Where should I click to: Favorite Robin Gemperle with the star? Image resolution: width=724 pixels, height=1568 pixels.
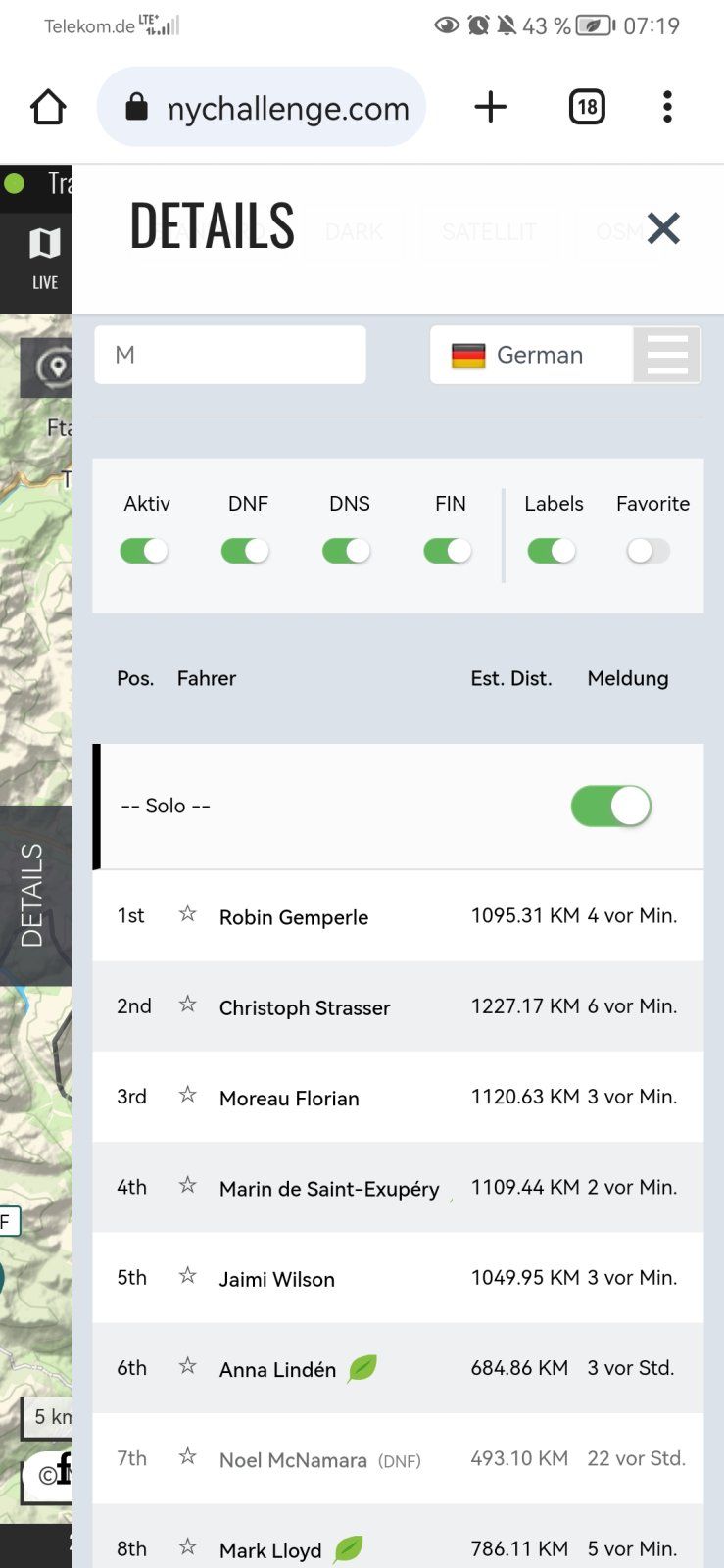(187, 914)
